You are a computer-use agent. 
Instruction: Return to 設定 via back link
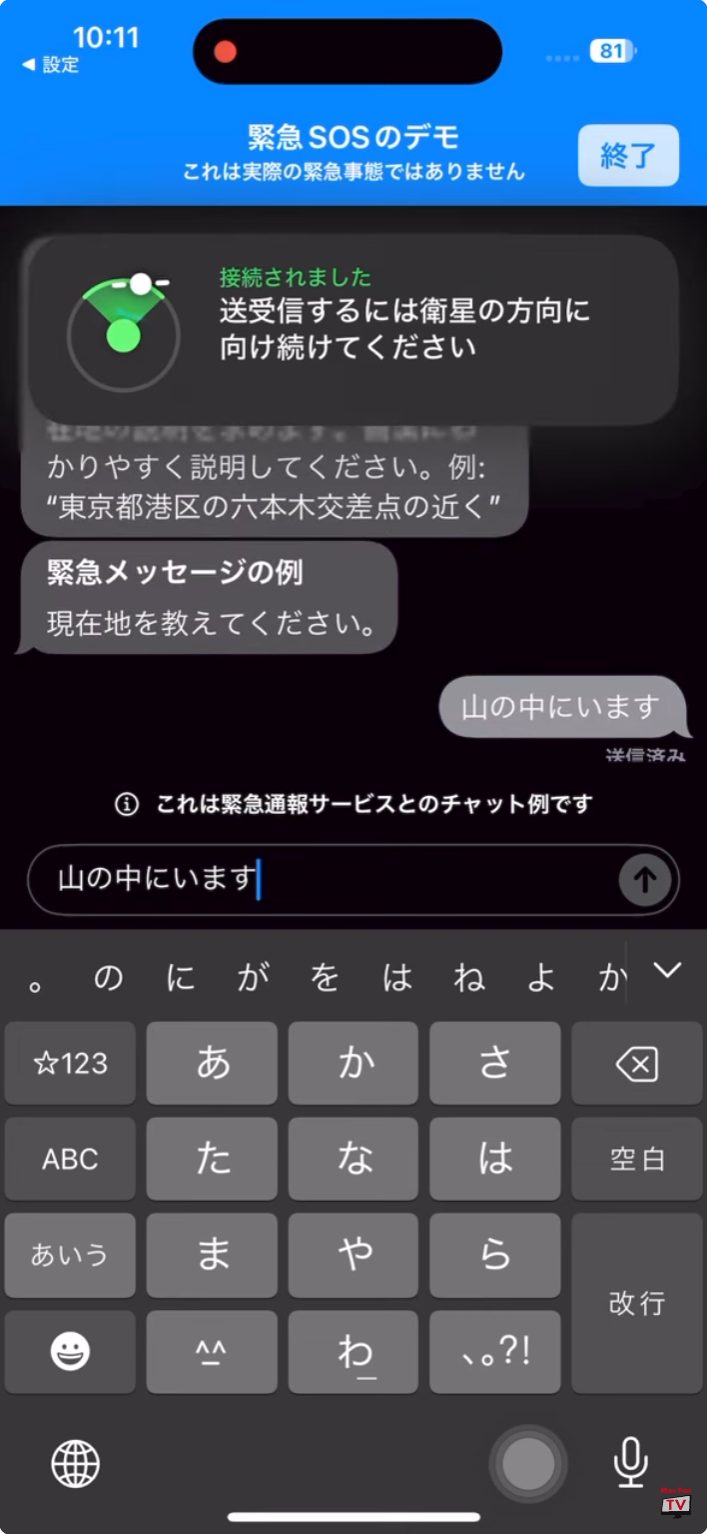pyautogui.click(x=52, y=65)
